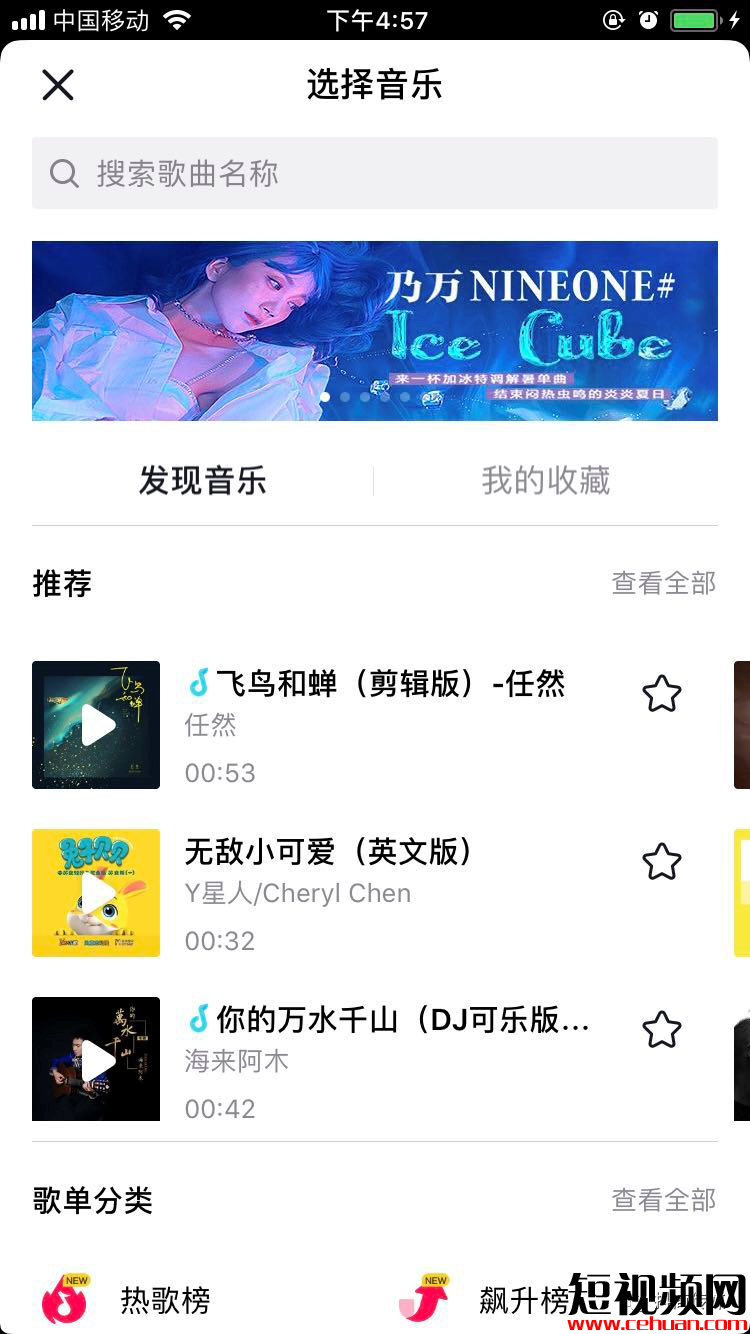View all in the 推荐 section
This screenshot has height=1334, width=750.
tap(664, 583)
